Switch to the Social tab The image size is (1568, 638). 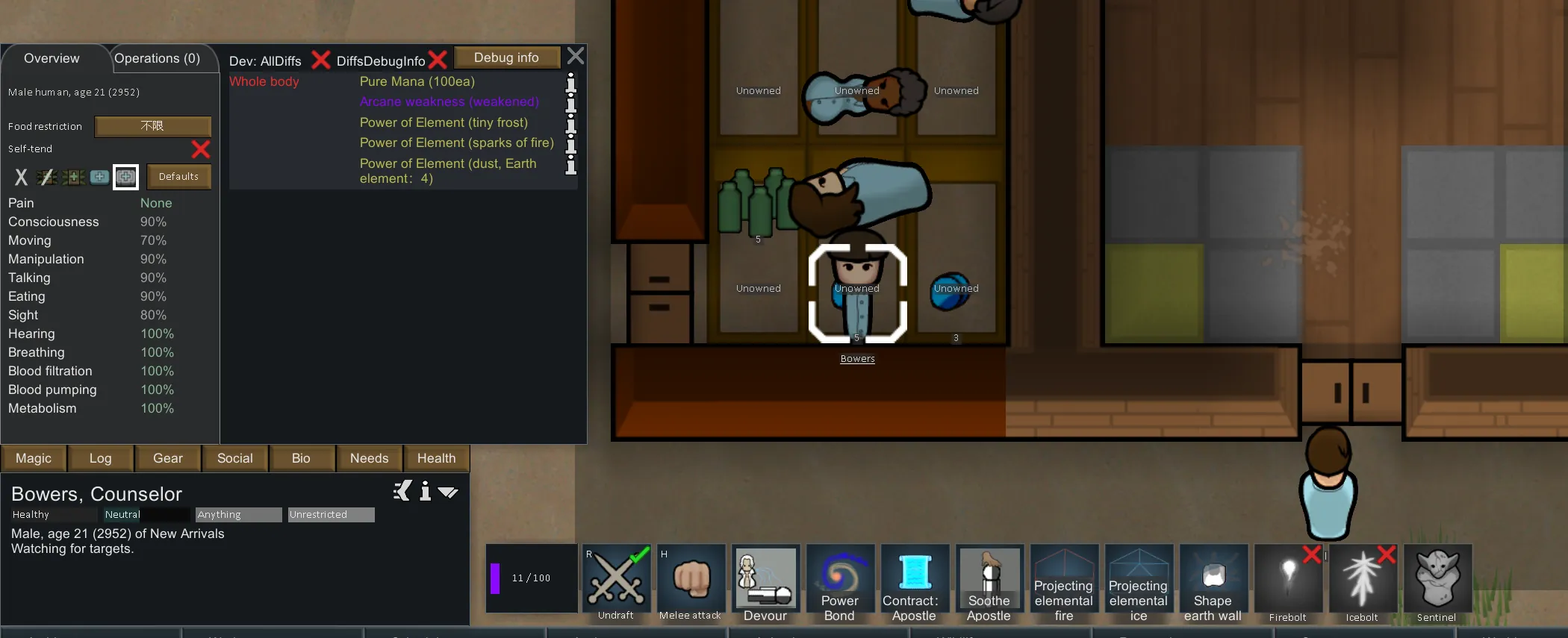(x=234, y=458)
